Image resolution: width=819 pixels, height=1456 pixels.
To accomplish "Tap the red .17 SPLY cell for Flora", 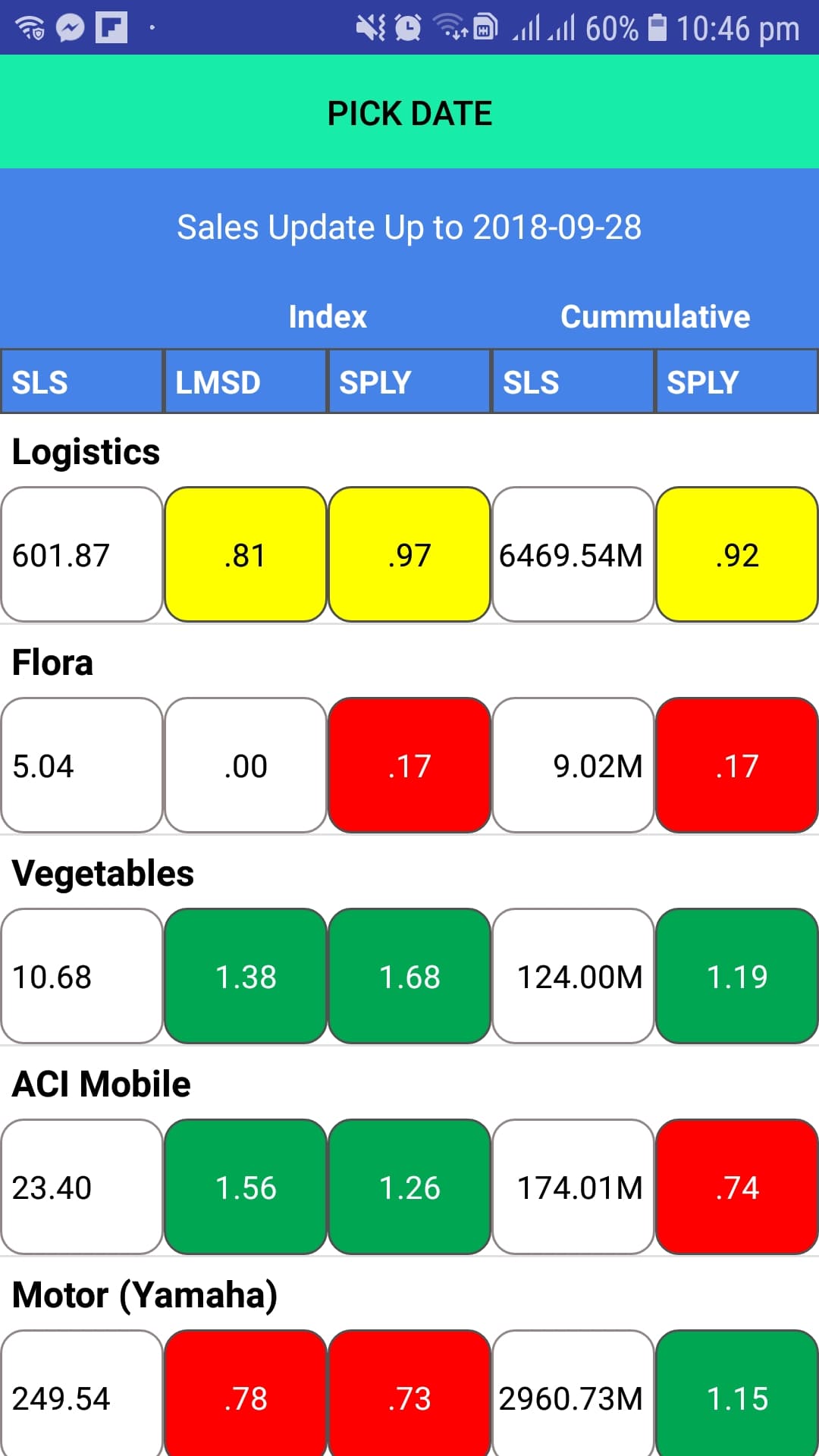I will point(409,765).
